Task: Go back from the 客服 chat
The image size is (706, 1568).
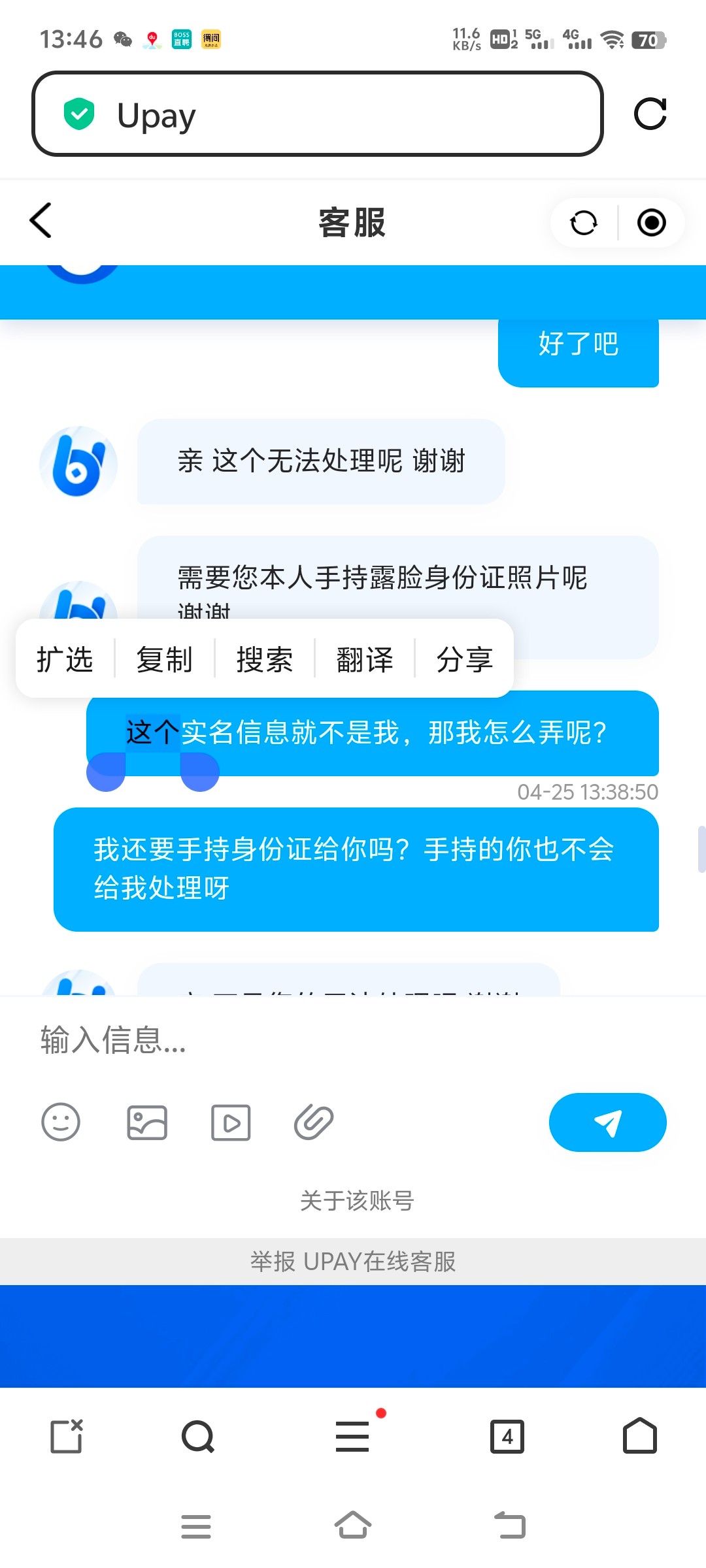Action: point(41,221)
